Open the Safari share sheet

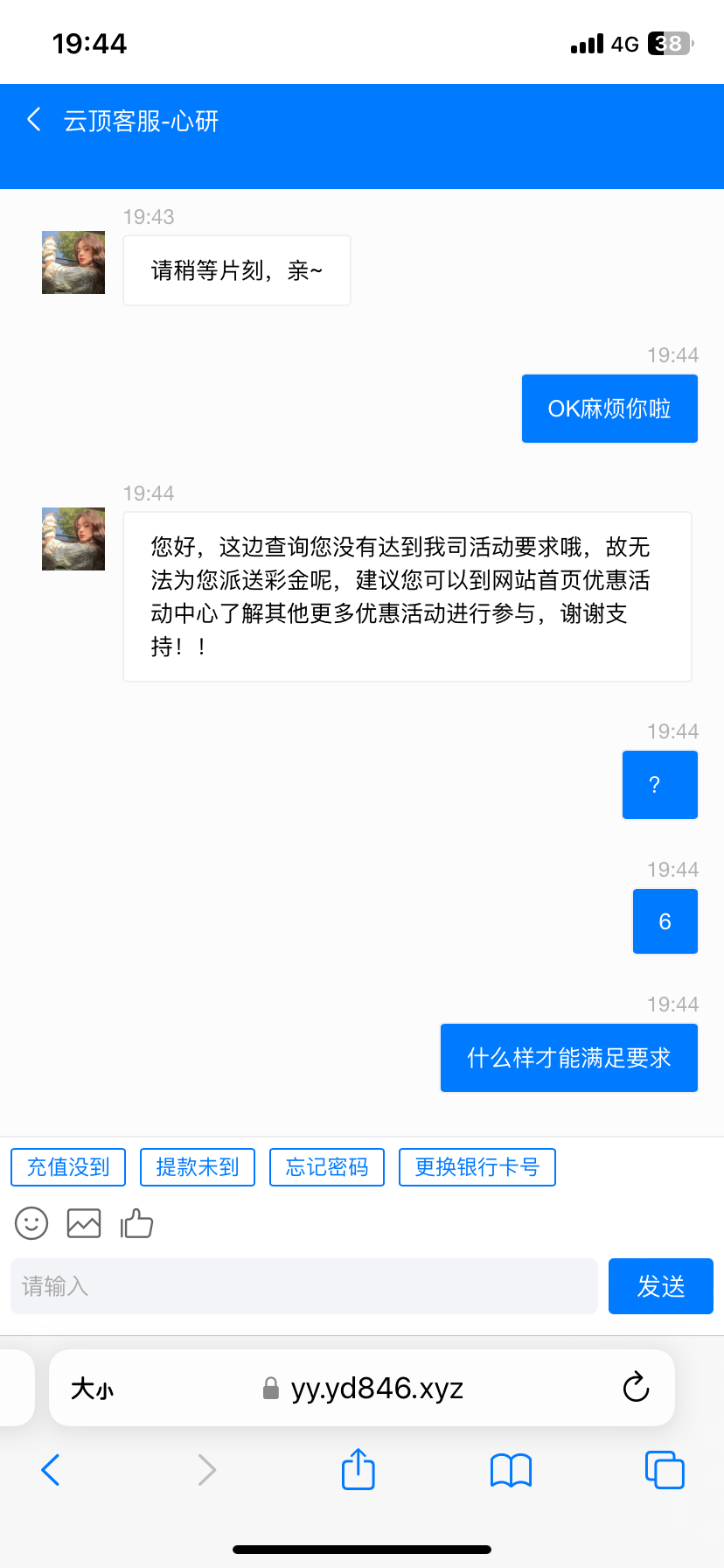[358, 1470]
